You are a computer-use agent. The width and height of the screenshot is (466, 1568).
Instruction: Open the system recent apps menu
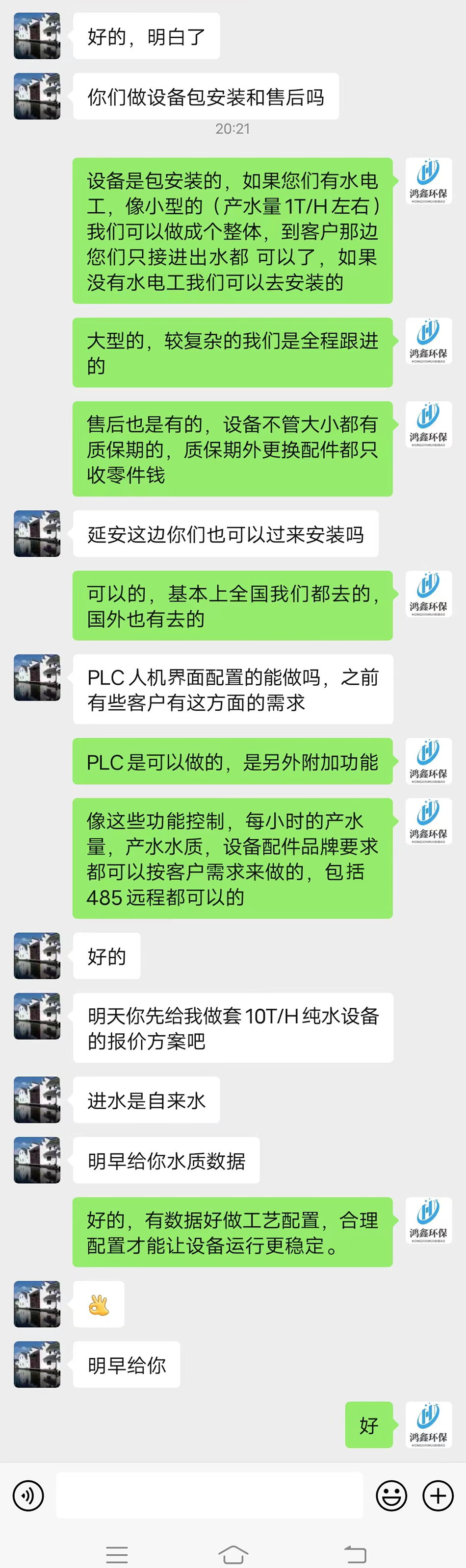click(x=116, y=1554)
